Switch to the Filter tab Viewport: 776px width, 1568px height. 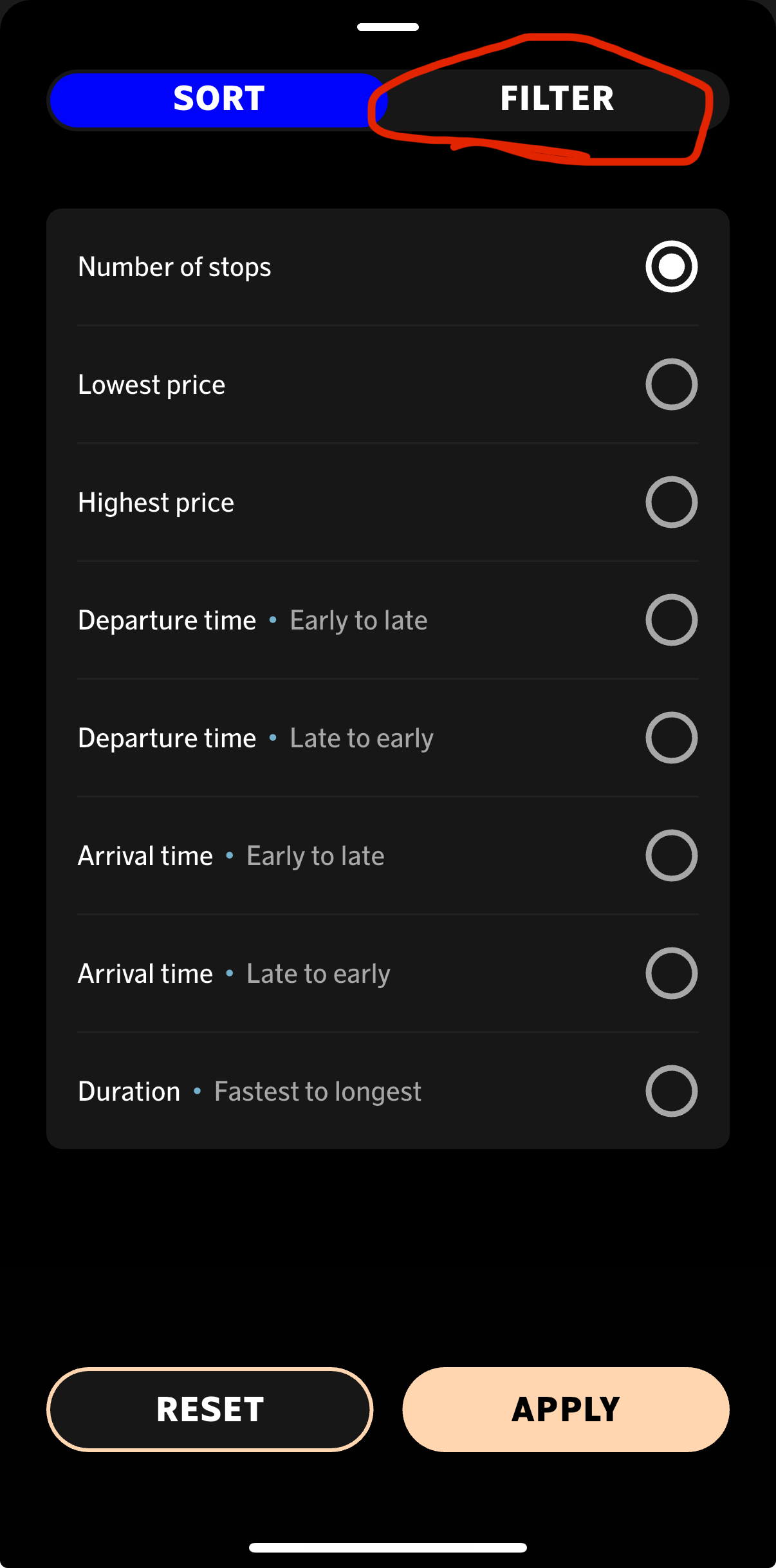pyautogui.click(x=557, y=99)
